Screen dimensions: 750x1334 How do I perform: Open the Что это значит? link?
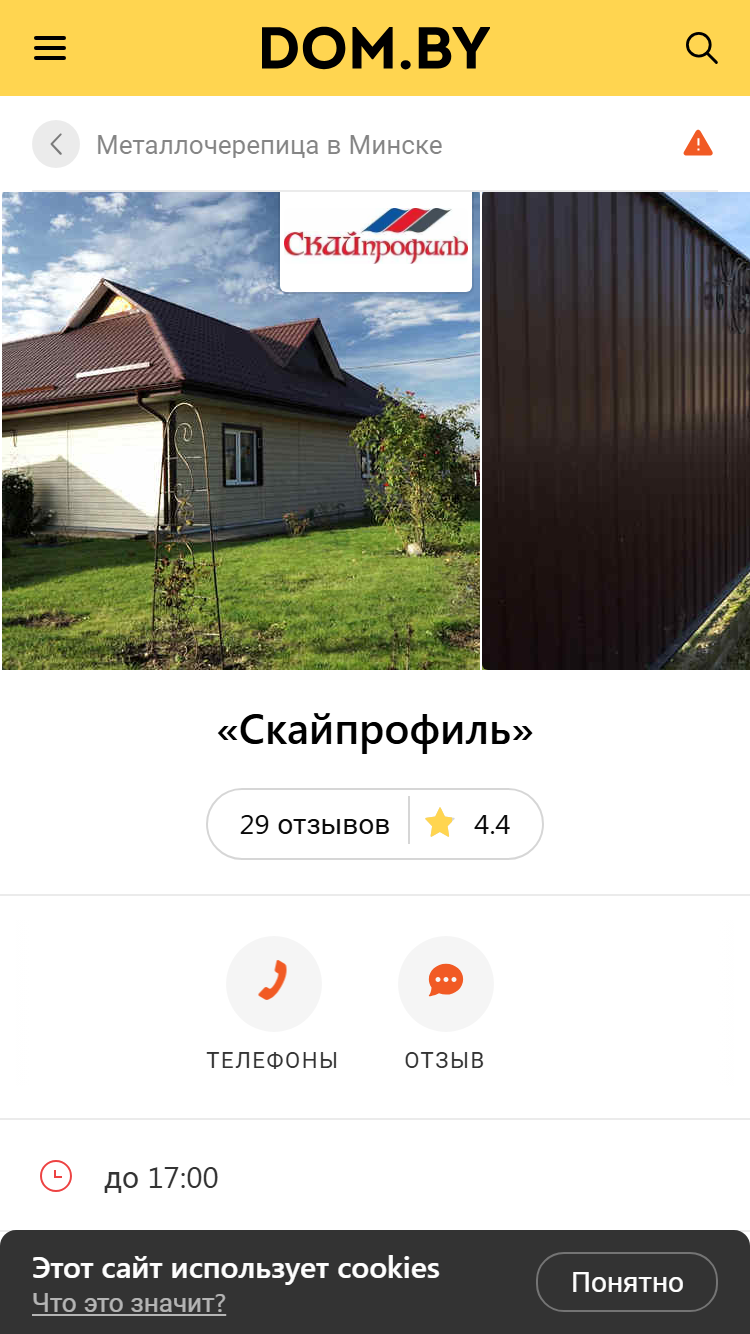pyautogui.click(x=129, y=1303)
